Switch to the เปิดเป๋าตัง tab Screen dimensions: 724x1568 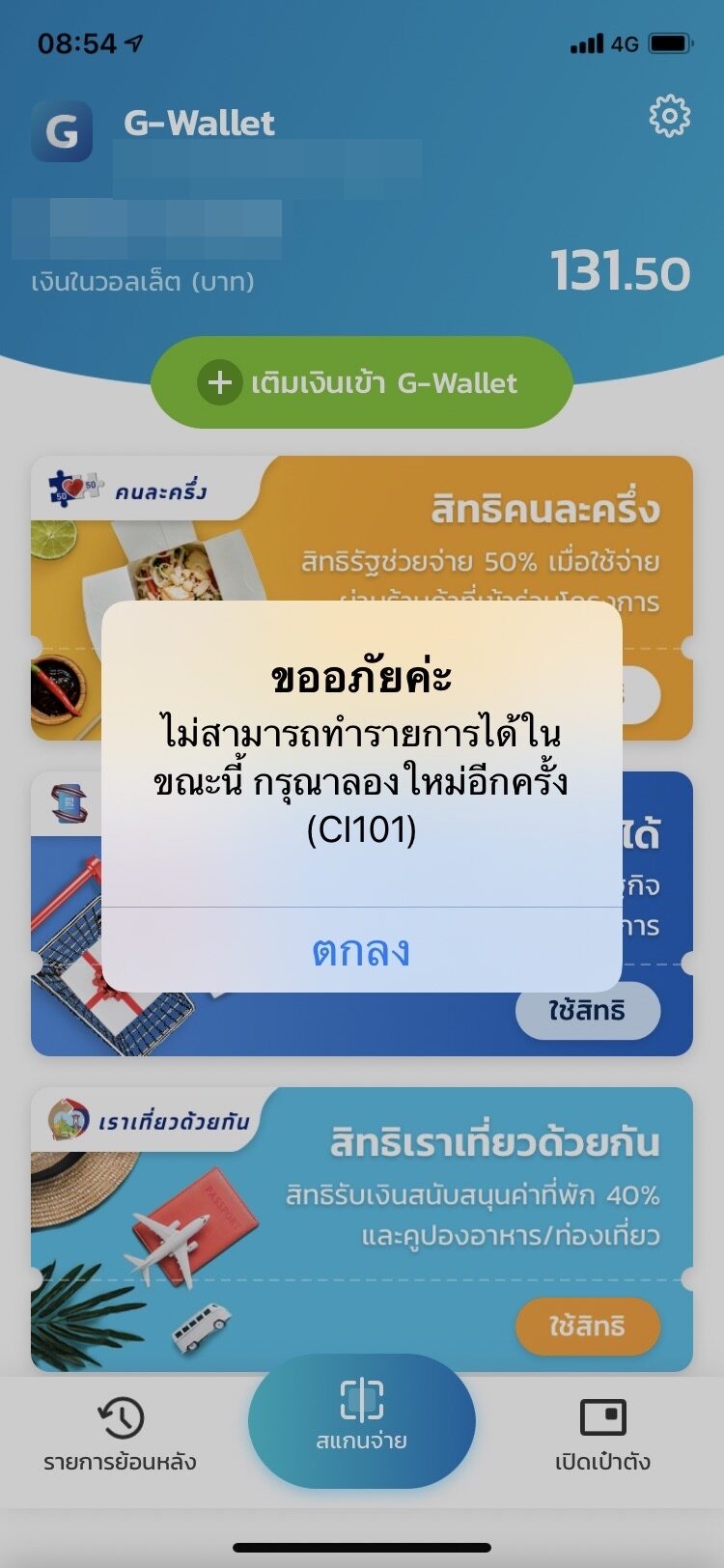[x=602, y=1434]
